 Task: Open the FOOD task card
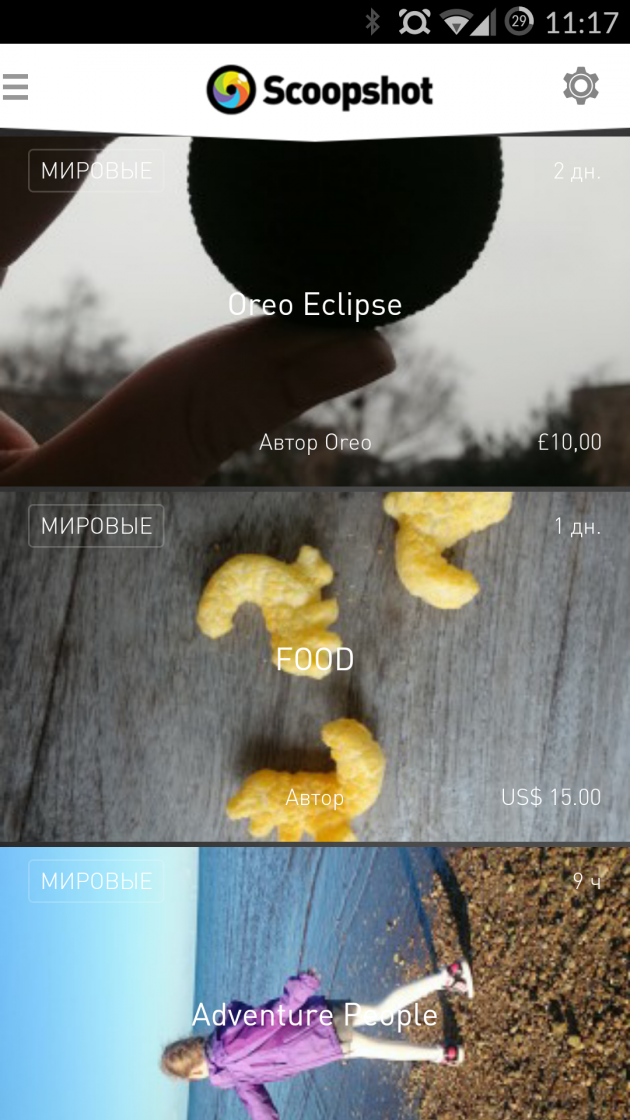click(x=314, y=660)
